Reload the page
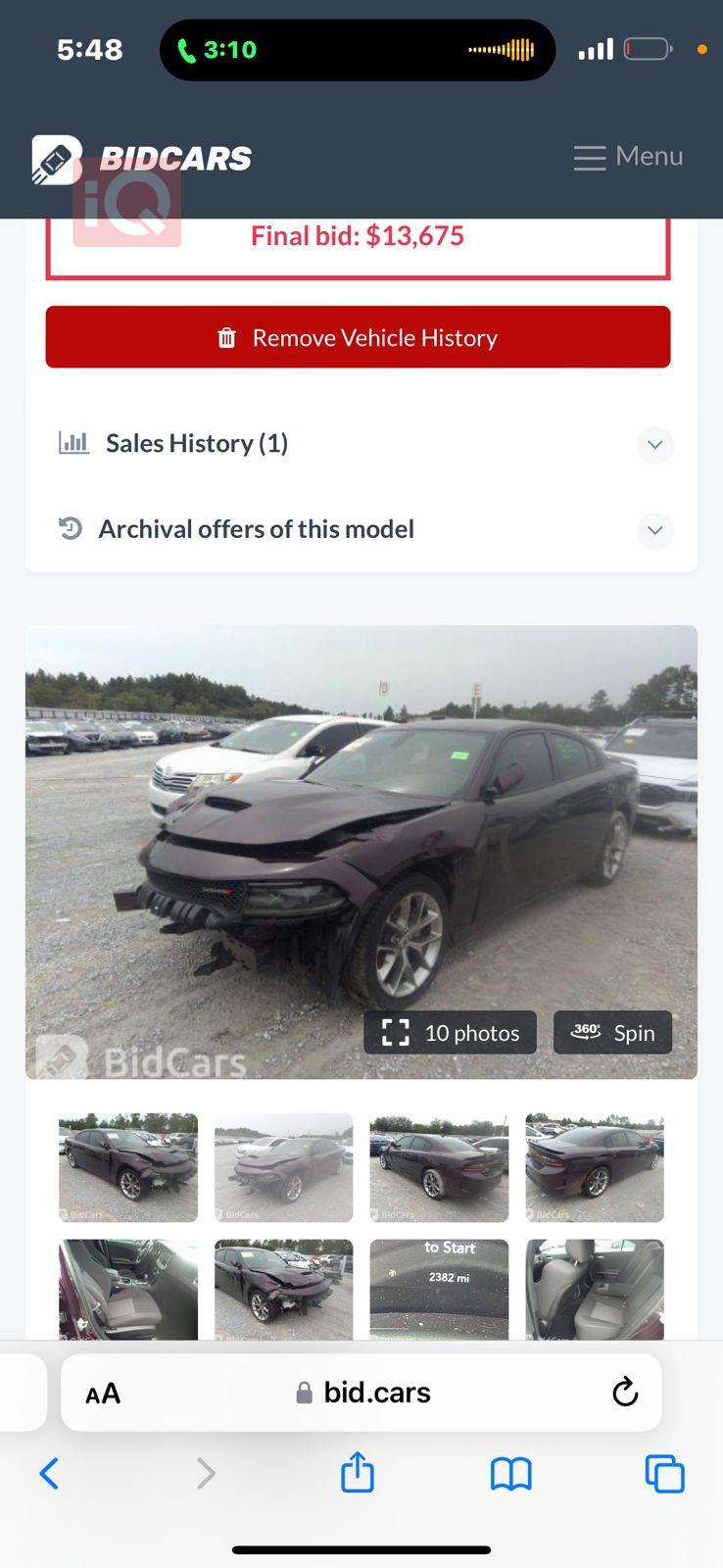723x1568 pixels. point(624,1393)
